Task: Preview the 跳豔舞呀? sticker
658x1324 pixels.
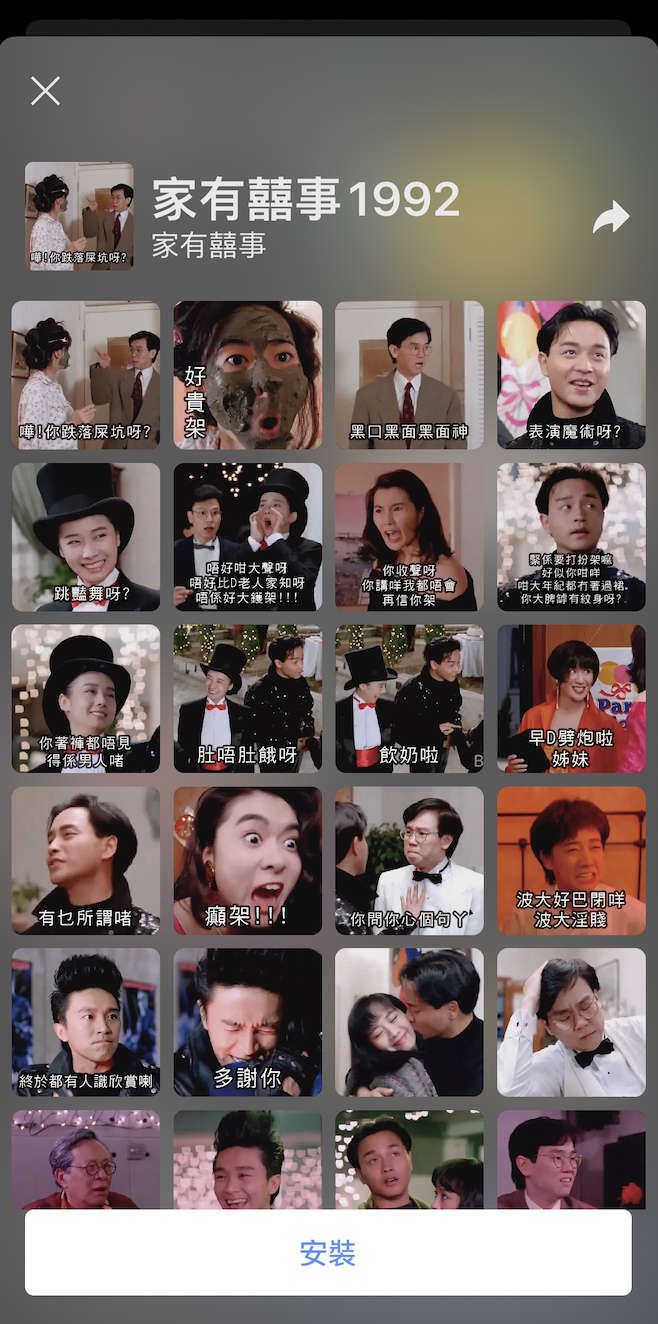Action: tap(86, 537)
